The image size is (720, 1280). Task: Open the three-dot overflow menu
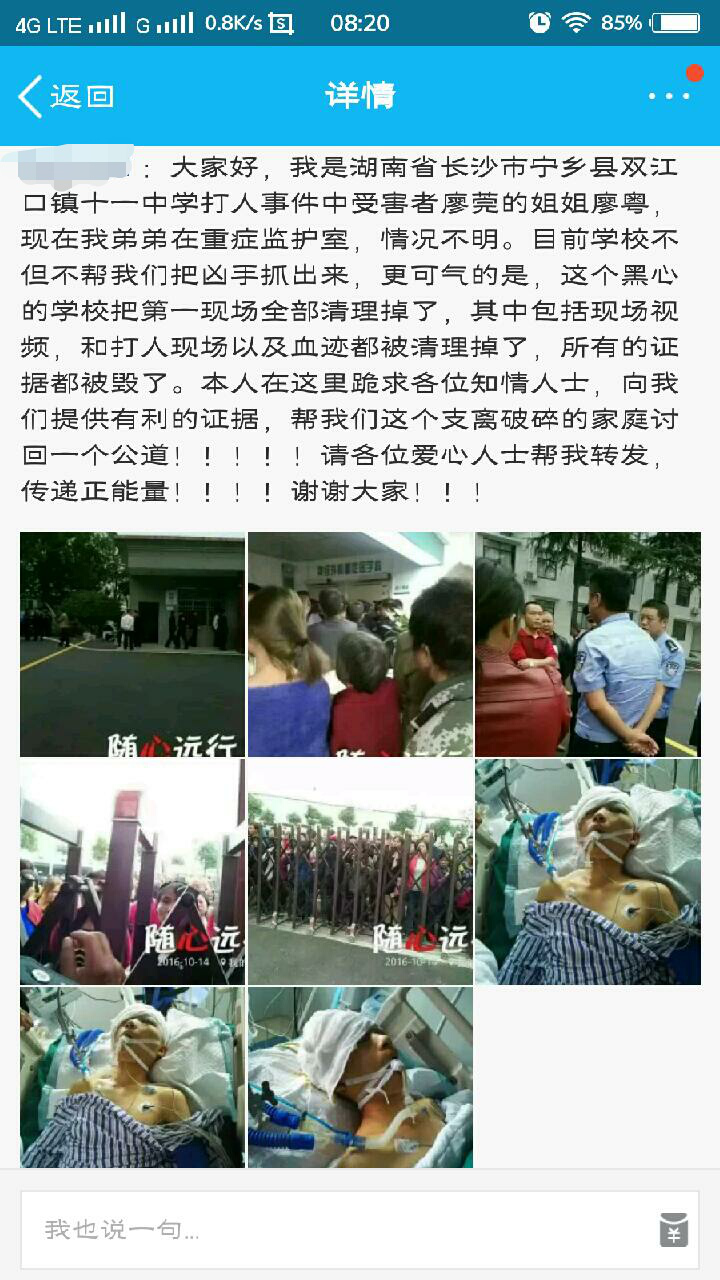coord(668,96)
